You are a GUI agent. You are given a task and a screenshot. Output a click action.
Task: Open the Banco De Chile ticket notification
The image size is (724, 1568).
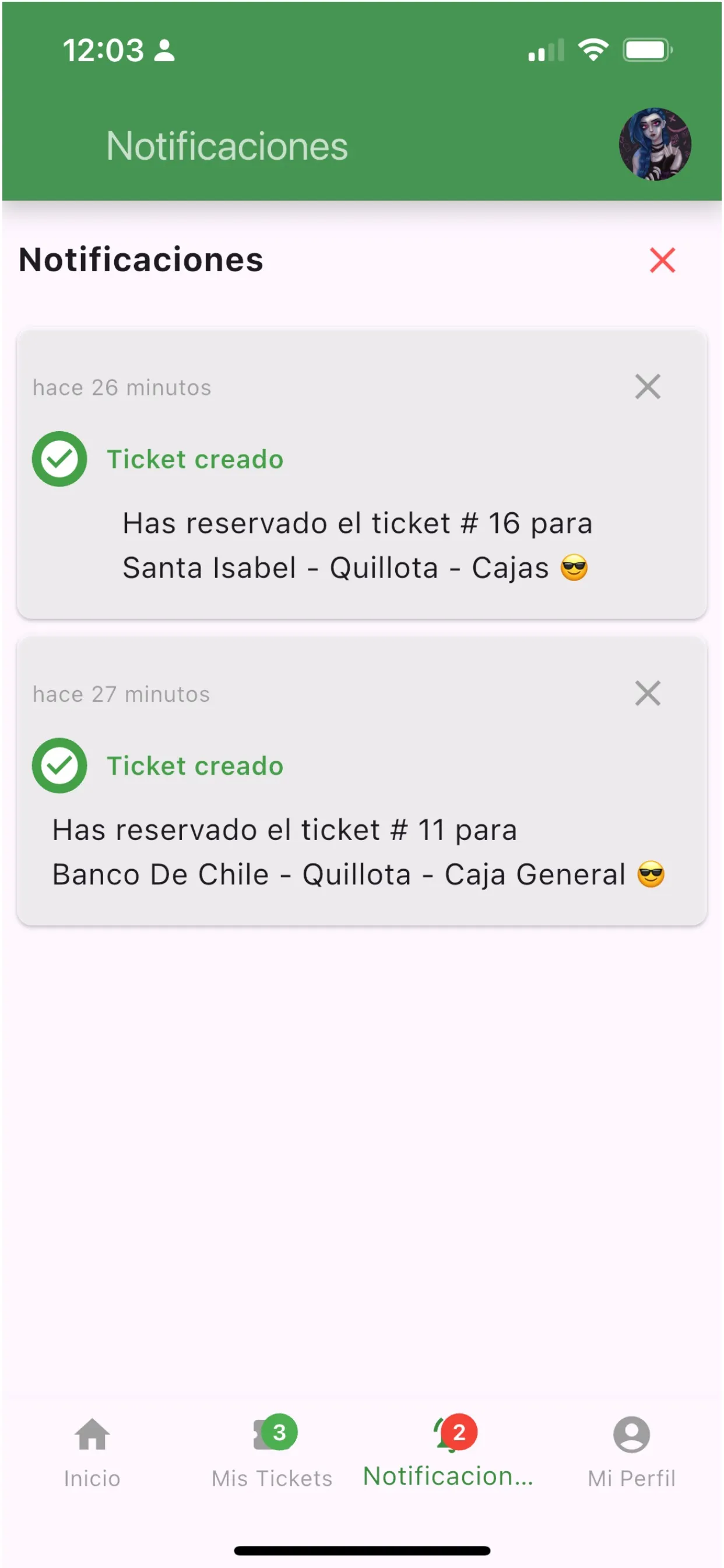click(357, 852)
